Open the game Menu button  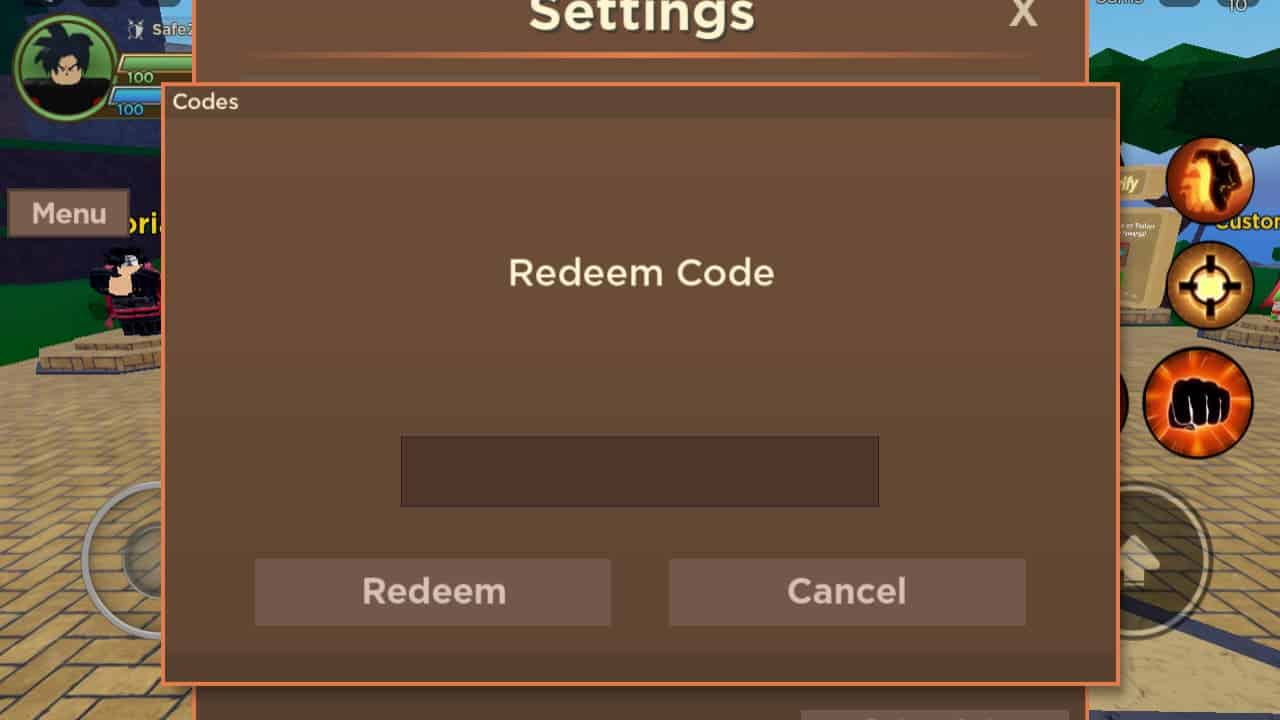pyautogui.click(x=69, y=213)
